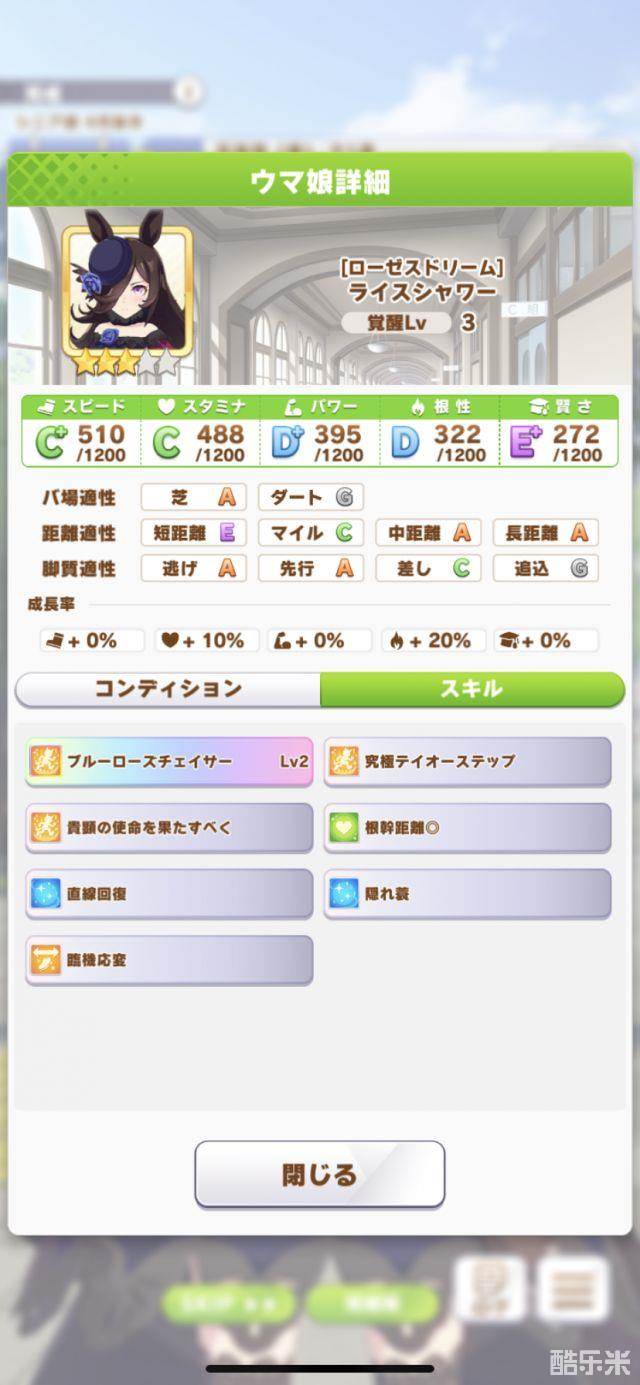Show details for 根幹距離◎ skill
640x1385 pixels.
pos(467,828)
